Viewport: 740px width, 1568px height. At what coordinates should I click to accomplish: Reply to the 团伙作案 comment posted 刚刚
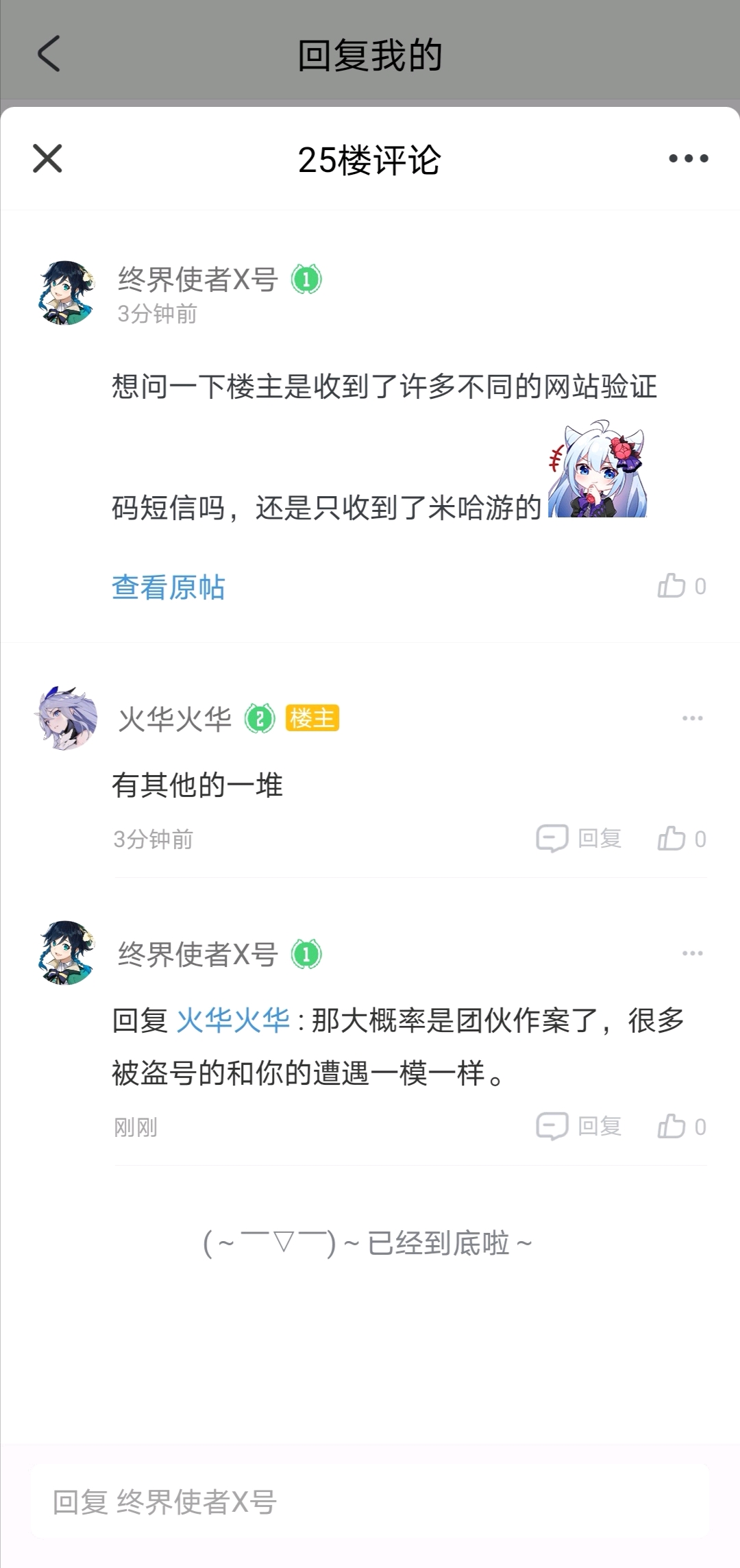pyautogui.click(x=580, y=1126)
